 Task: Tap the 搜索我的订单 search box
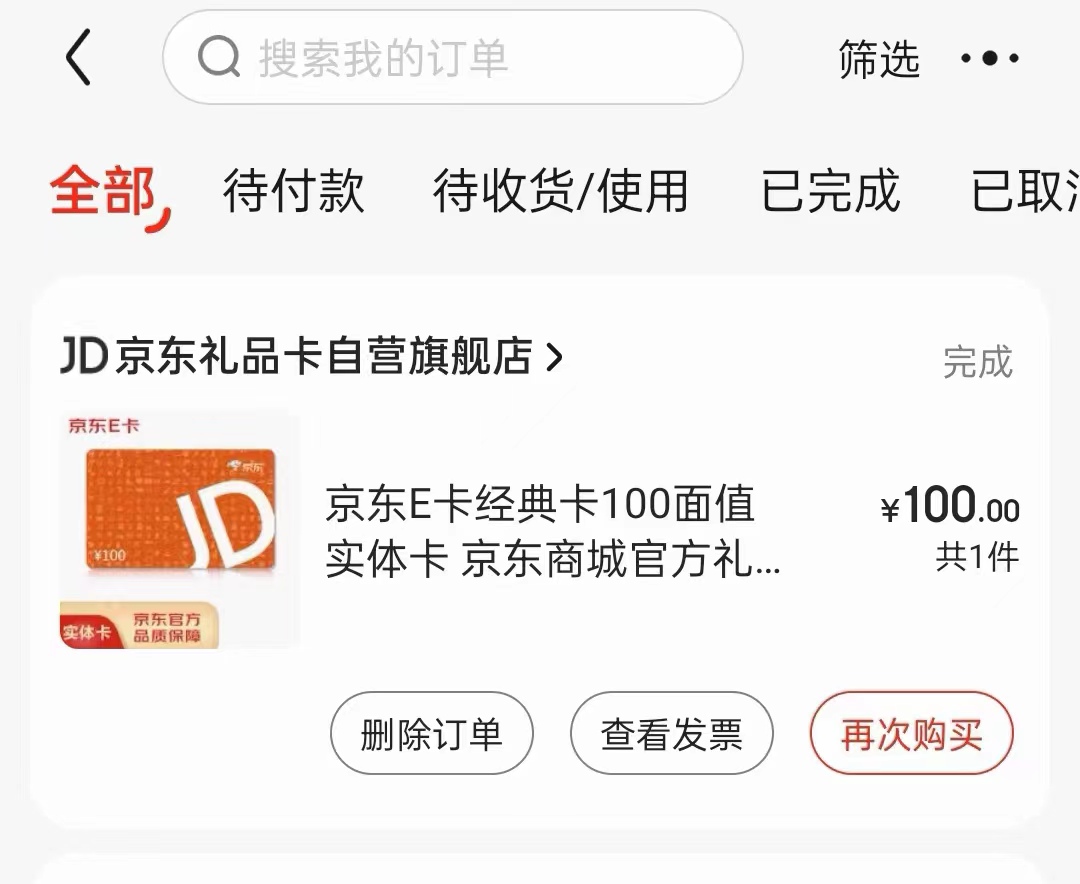tap(452, 58)
